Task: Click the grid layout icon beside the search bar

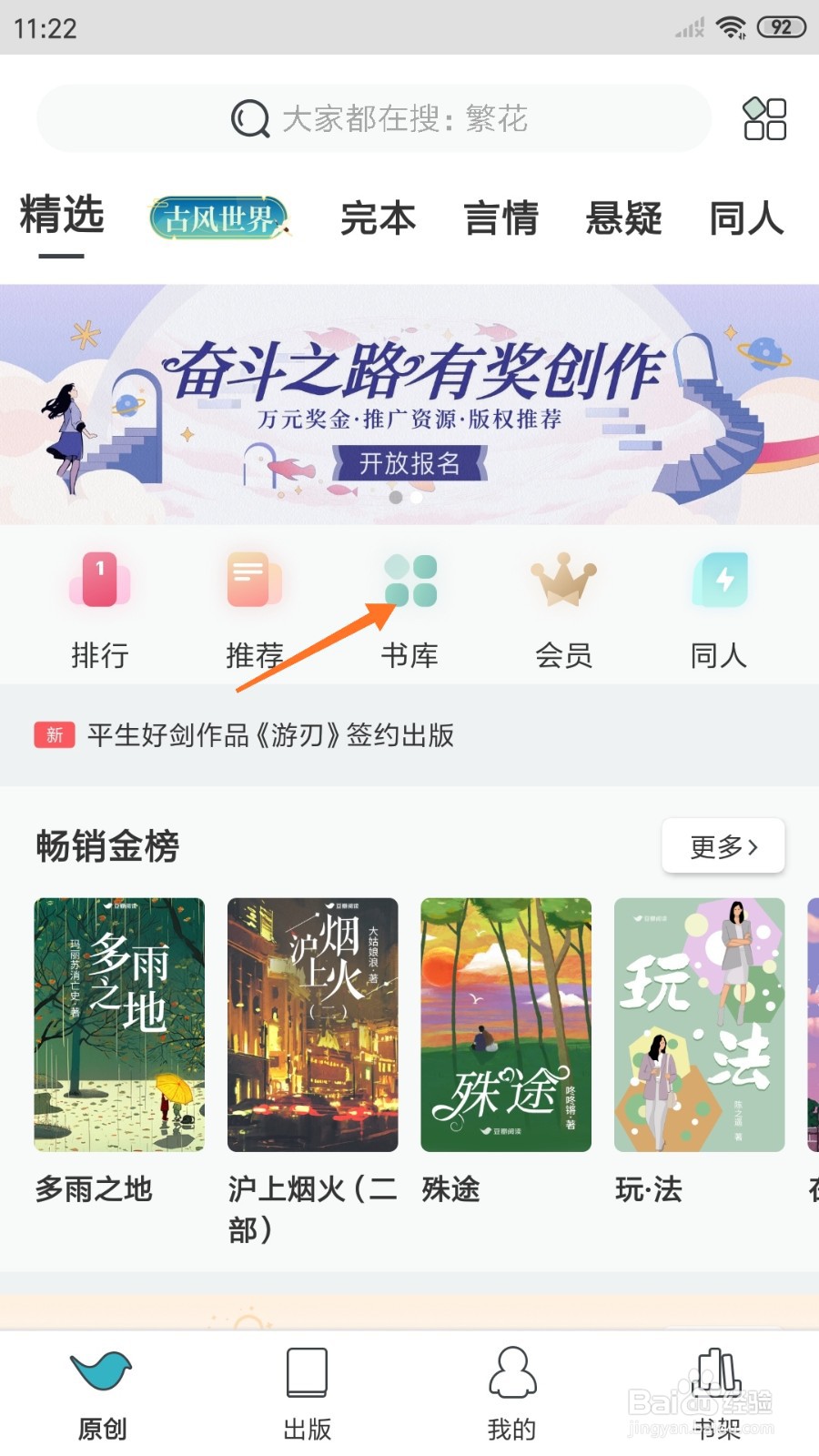Action: (x=763, y=118)
